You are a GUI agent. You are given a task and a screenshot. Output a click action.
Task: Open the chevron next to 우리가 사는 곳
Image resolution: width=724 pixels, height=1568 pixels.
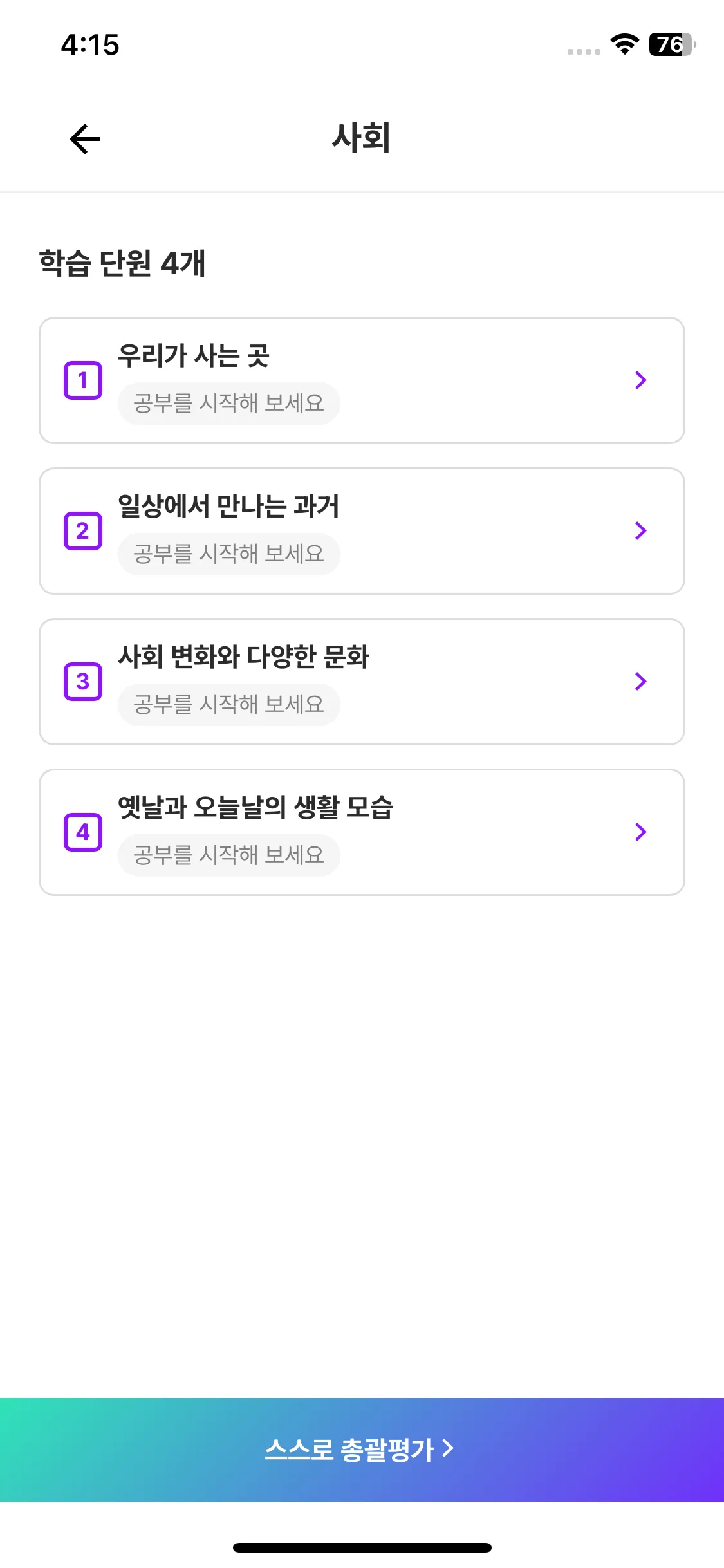pyautogui.click(x=640, y=380)
